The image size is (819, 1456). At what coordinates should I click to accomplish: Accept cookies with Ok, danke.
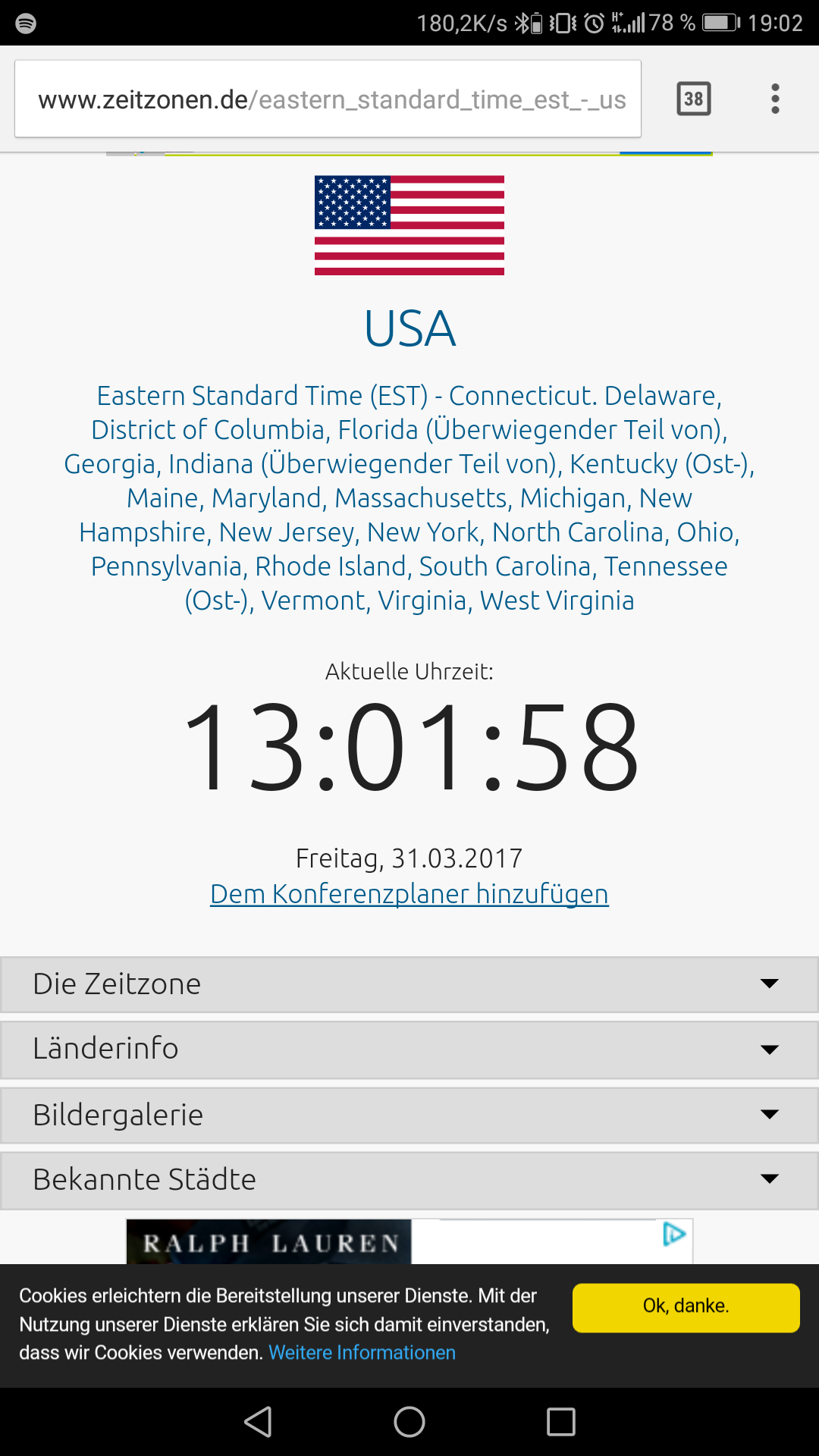[x=686, y=1307]
